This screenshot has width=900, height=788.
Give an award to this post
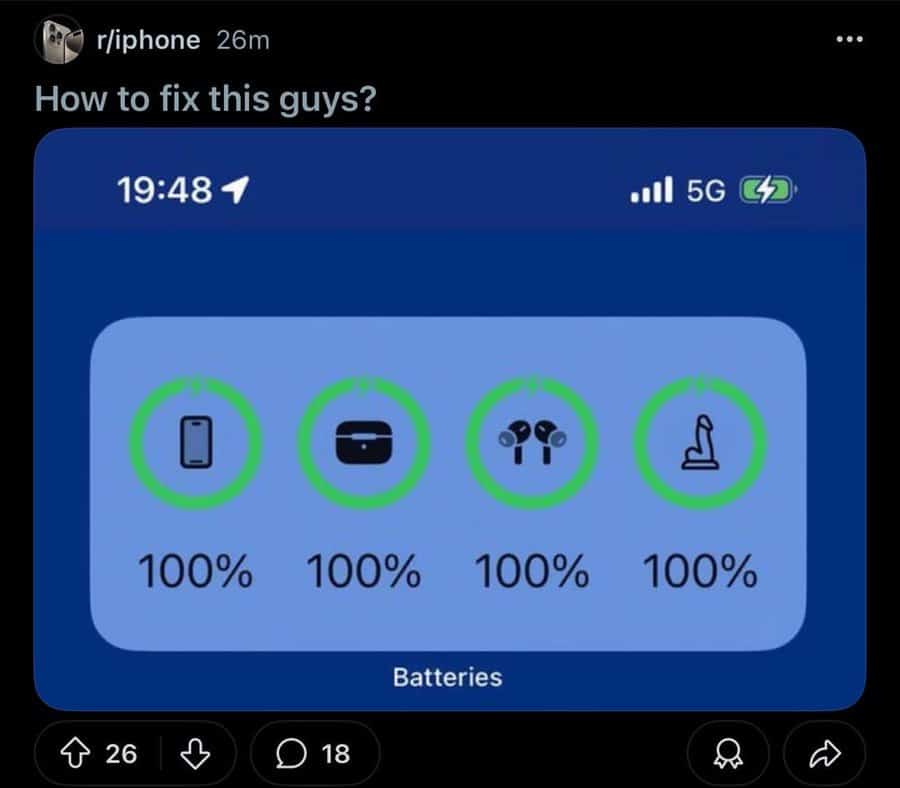(728, 754)
